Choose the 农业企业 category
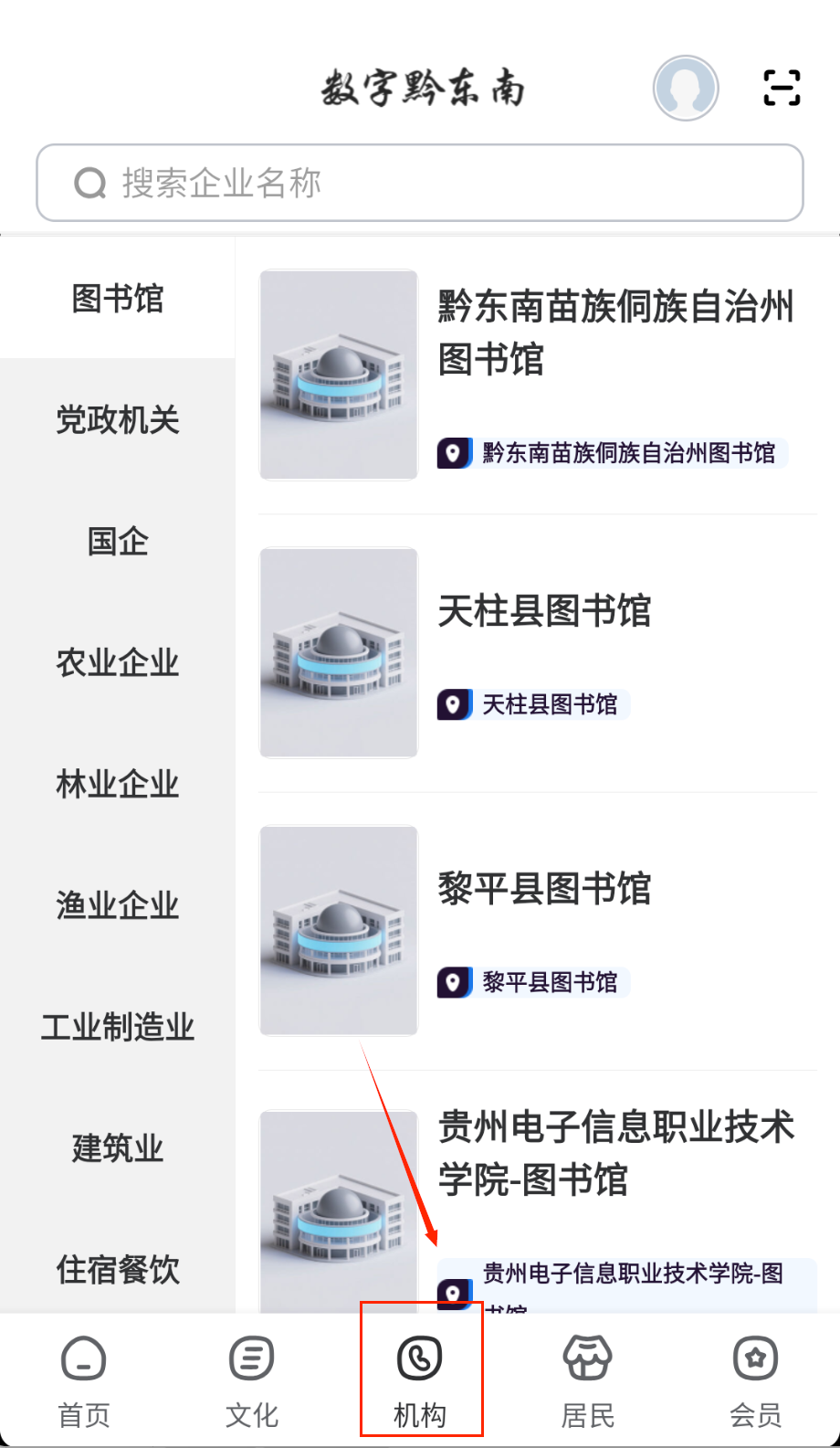The width and height of the screenshot is (840, 1448). (118, 662)
